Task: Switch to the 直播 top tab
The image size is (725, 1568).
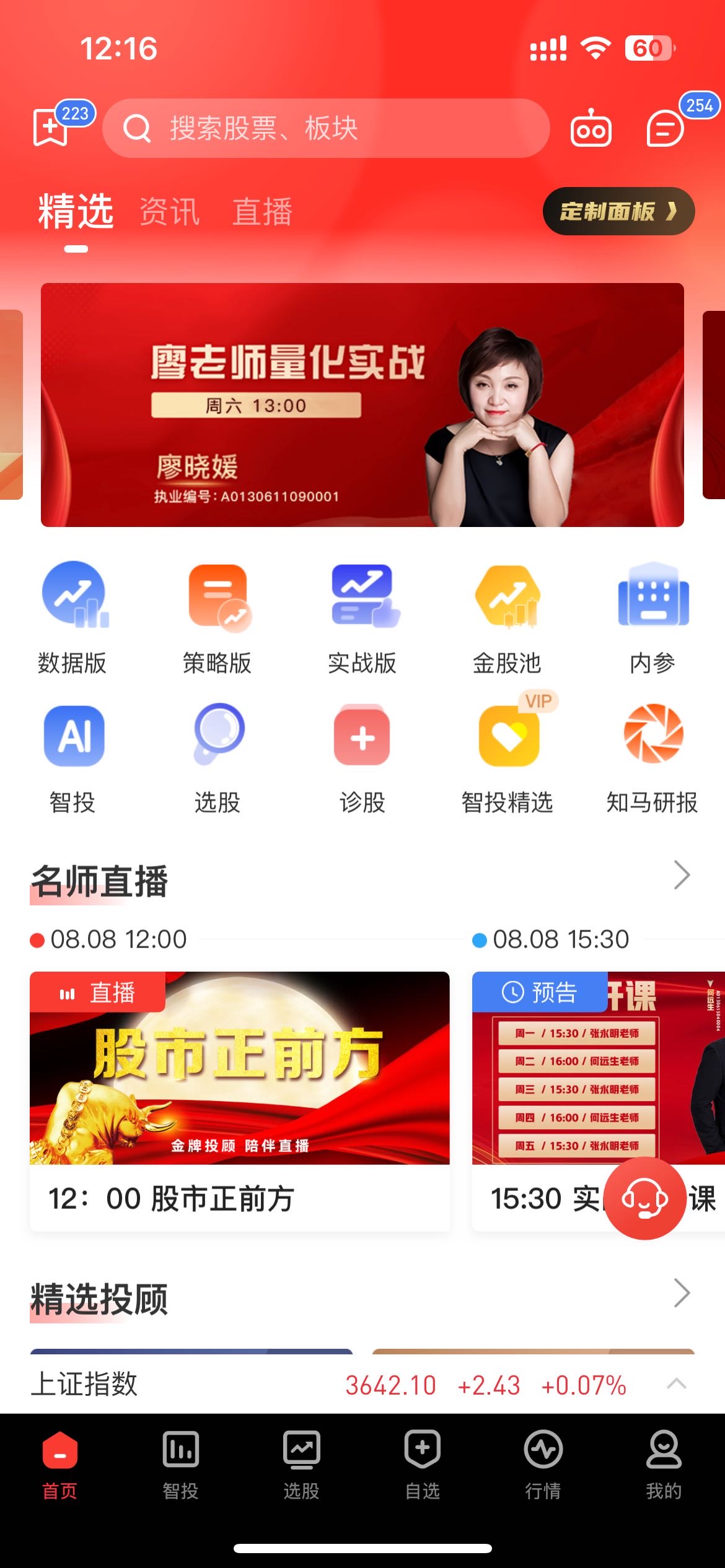Action: 262,212
